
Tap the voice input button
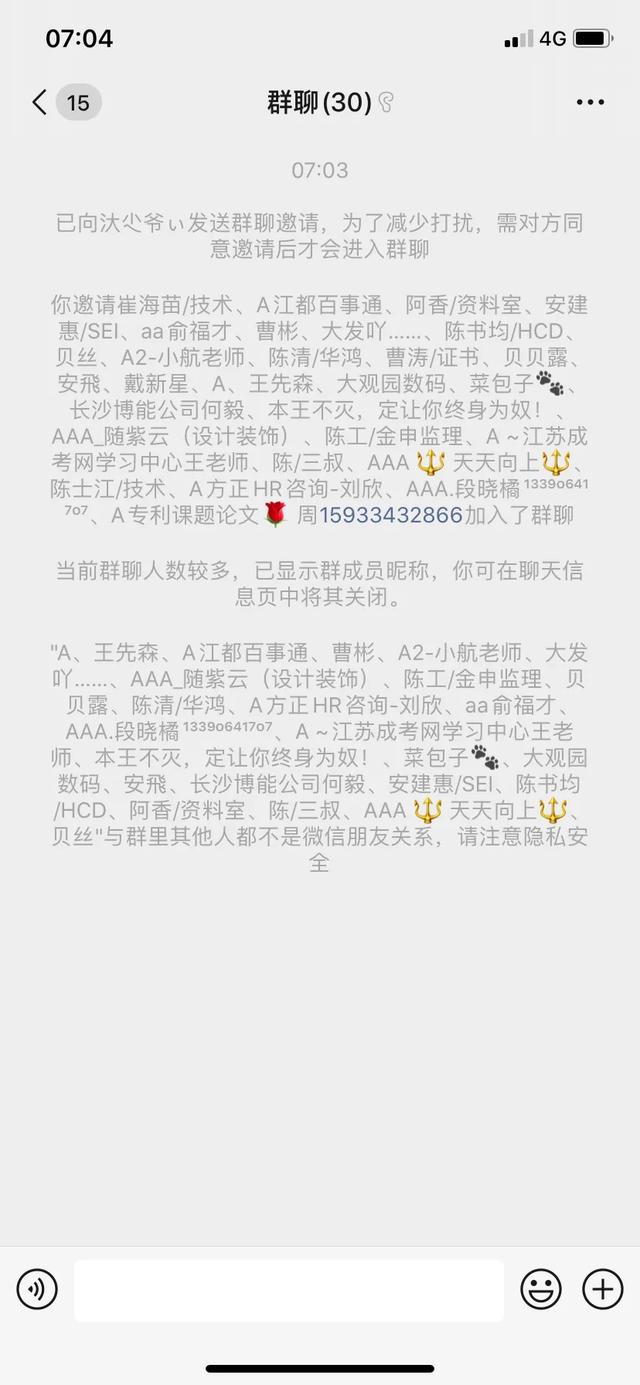[x=37, y=1289]
